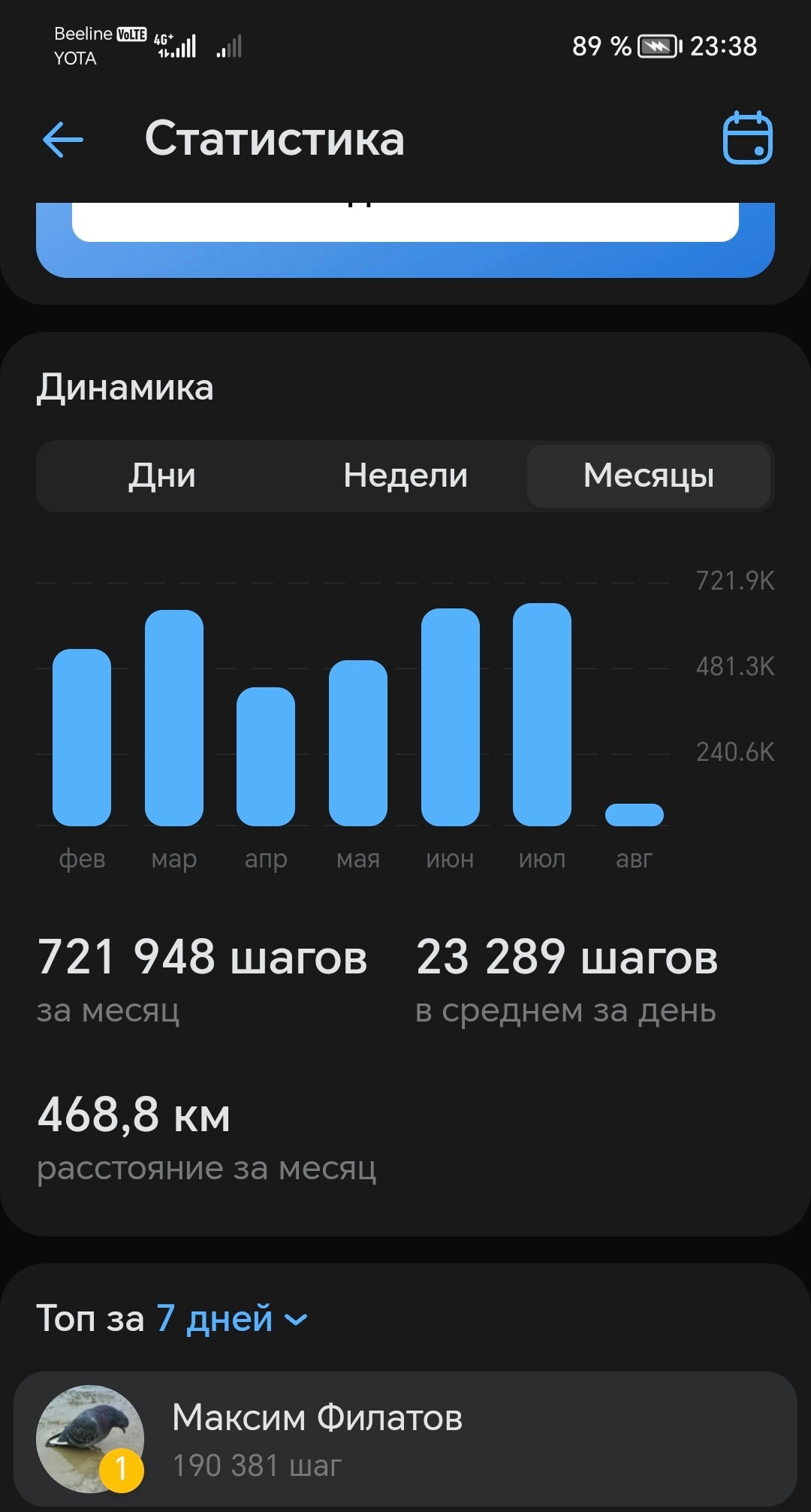Select the Месяцы tab
Viewport: 811px width, 1512px height.
[649, 475]
